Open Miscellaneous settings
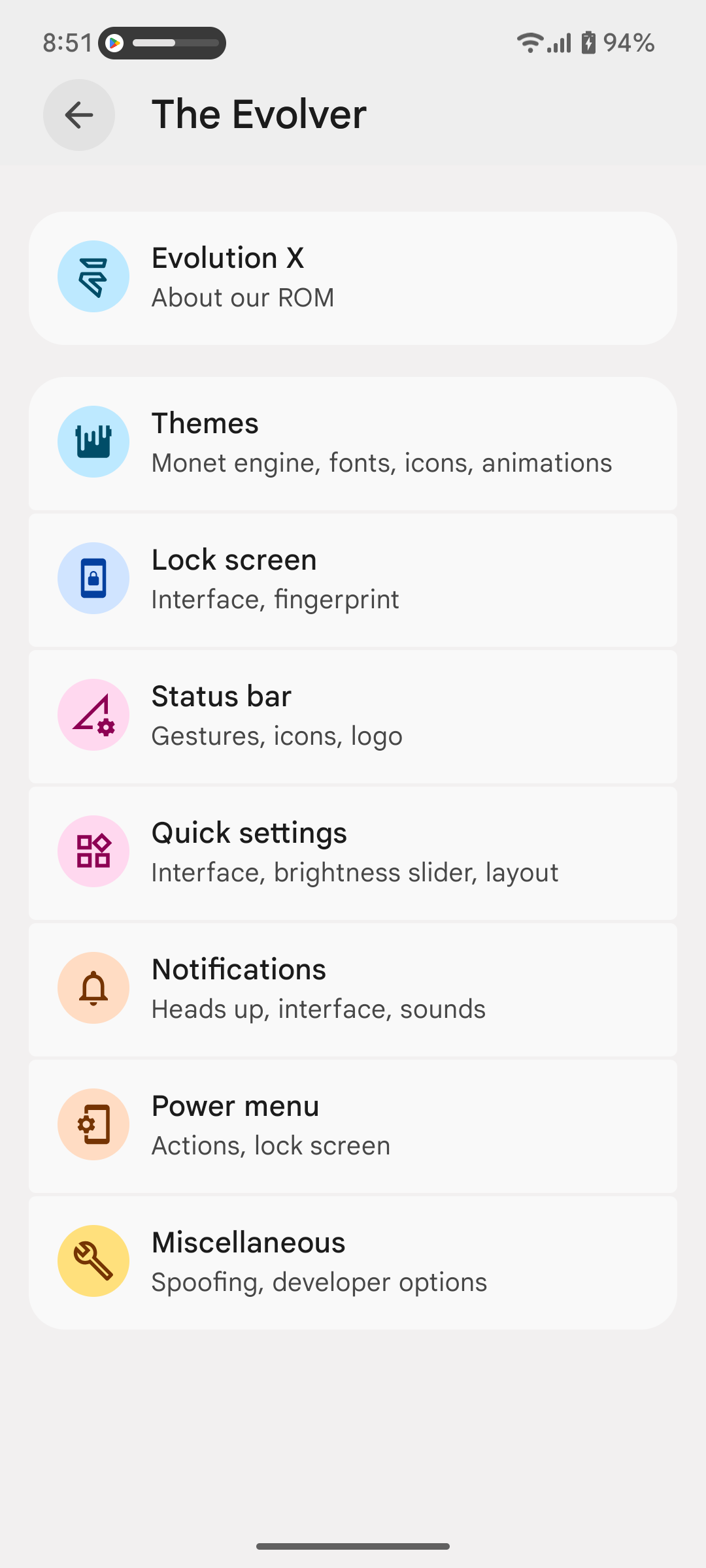 tap(353, 1262)
